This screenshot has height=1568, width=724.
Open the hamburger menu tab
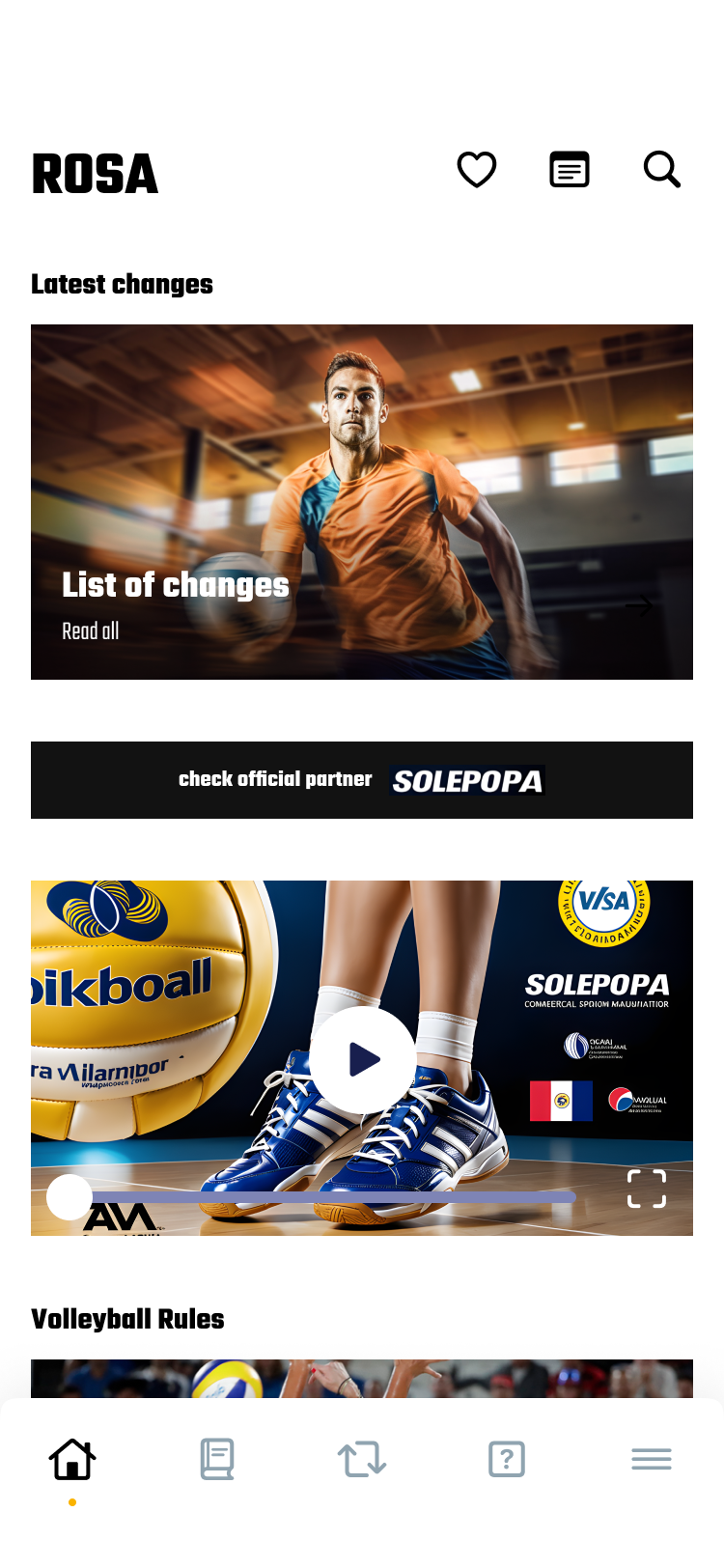(x=652, y=1459)
